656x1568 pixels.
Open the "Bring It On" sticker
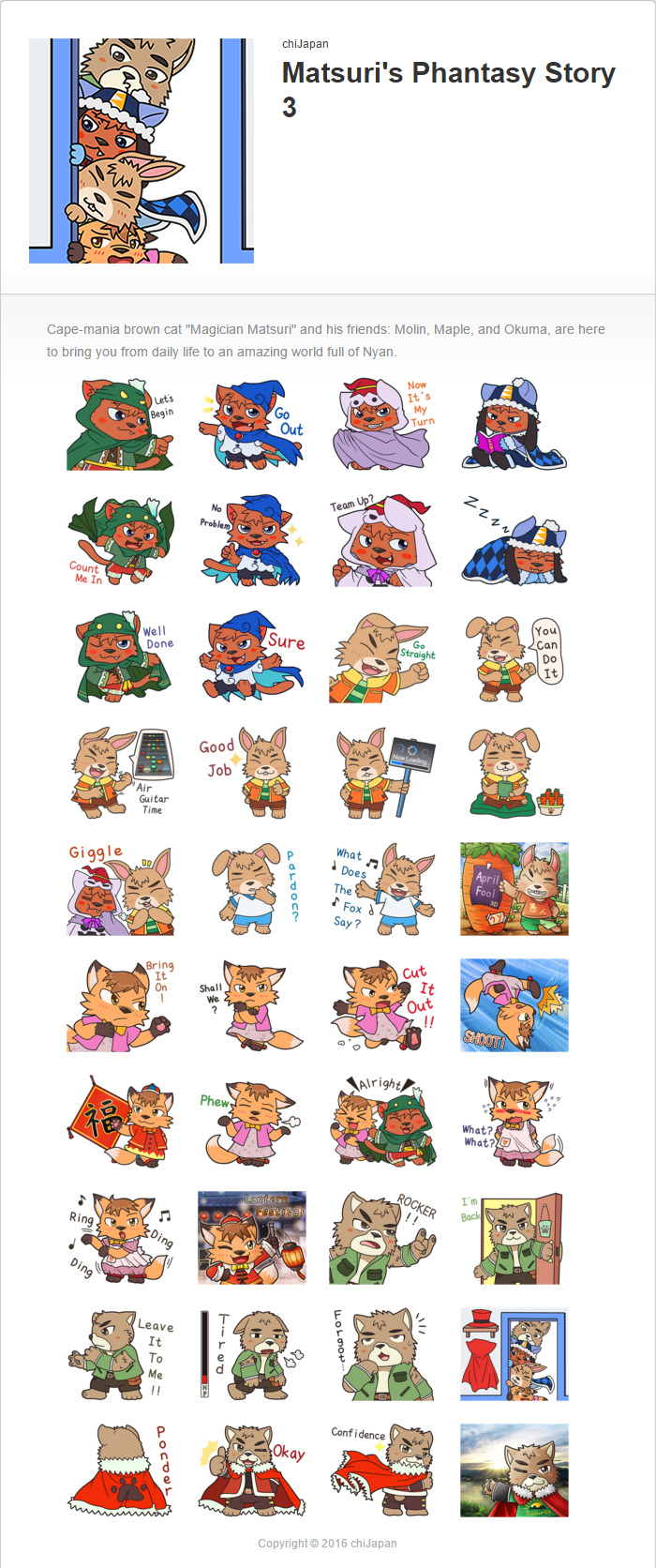[x=120, y=1005]
